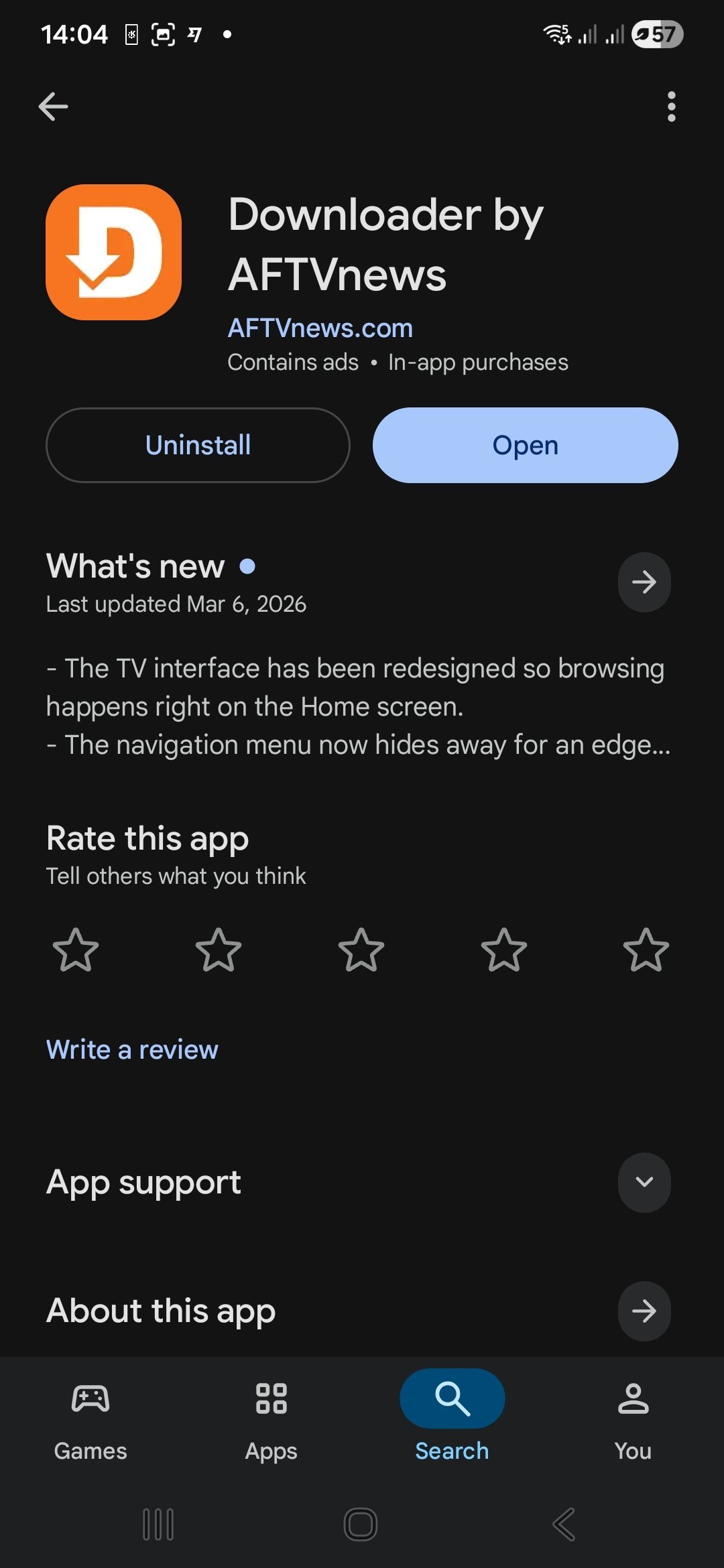The width and height of the screenshot is (724, 1568).
Task: Collapse the What's new section preview
Action: pyautogui.click(x=644, y=582)
